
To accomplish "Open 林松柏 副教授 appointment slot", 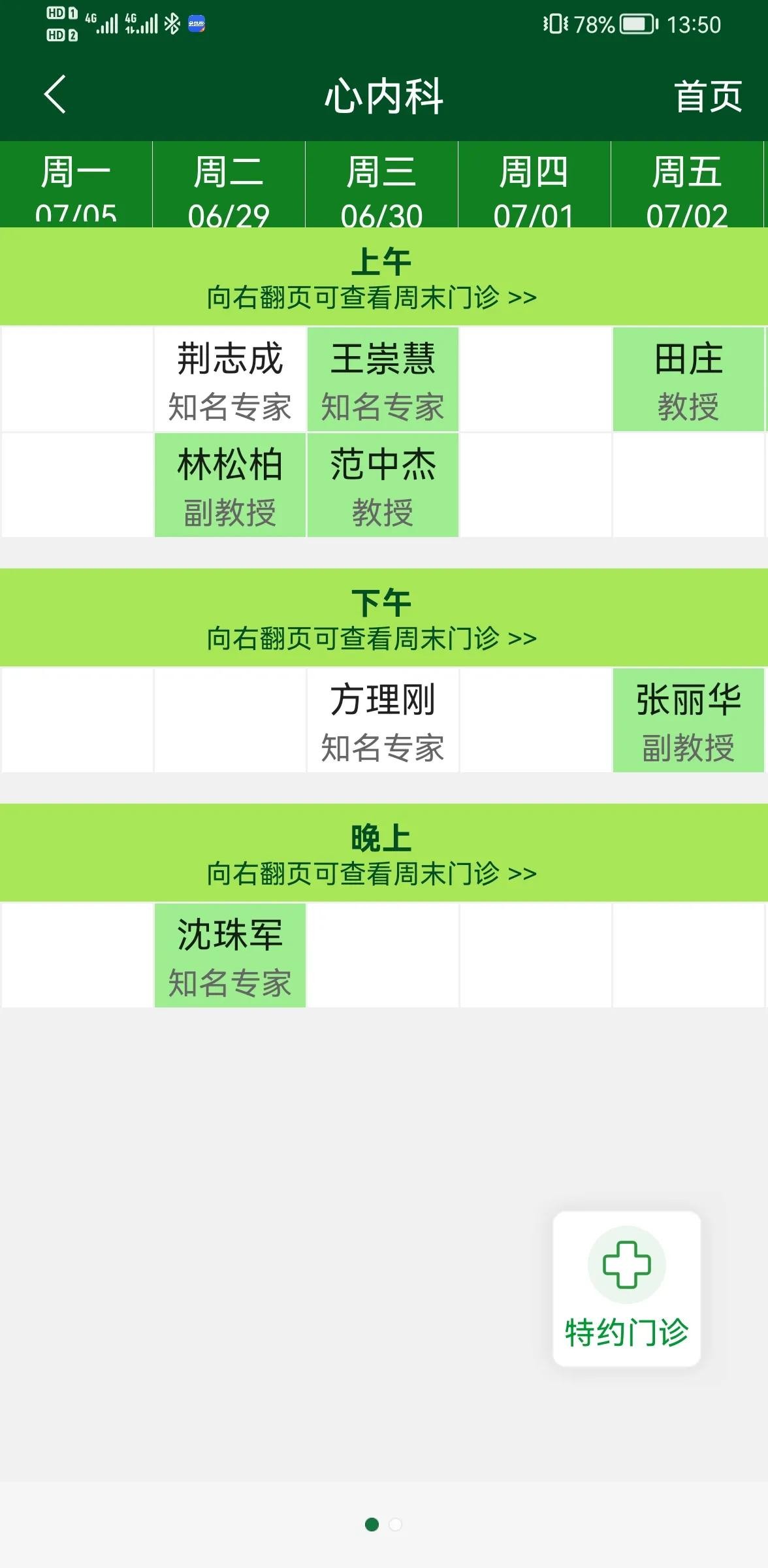I will (x=230, y=485).
